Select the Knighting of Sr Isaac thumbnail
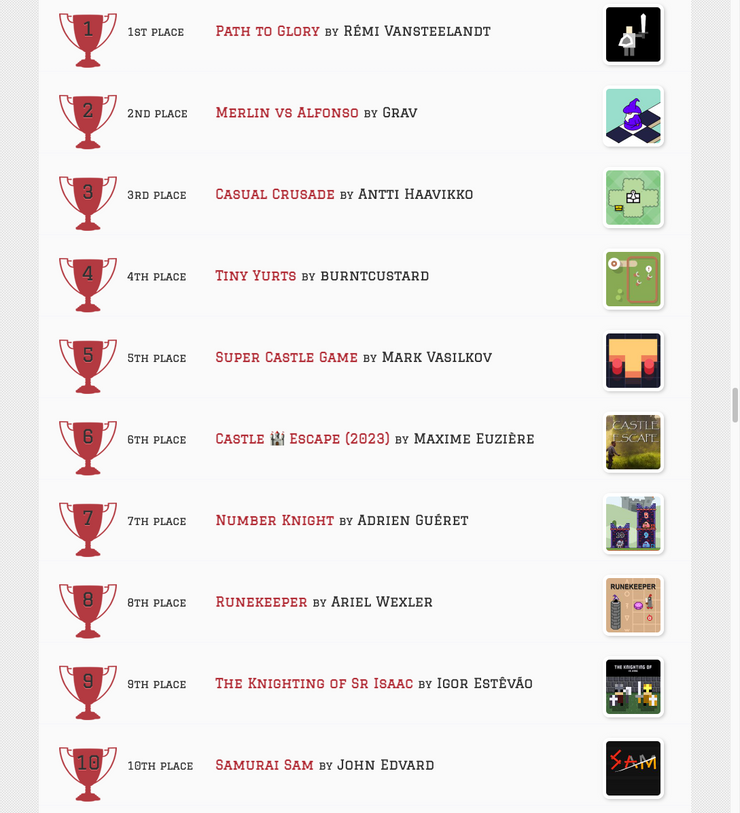Viewport: 740px width, 813px height. (633, 687)
